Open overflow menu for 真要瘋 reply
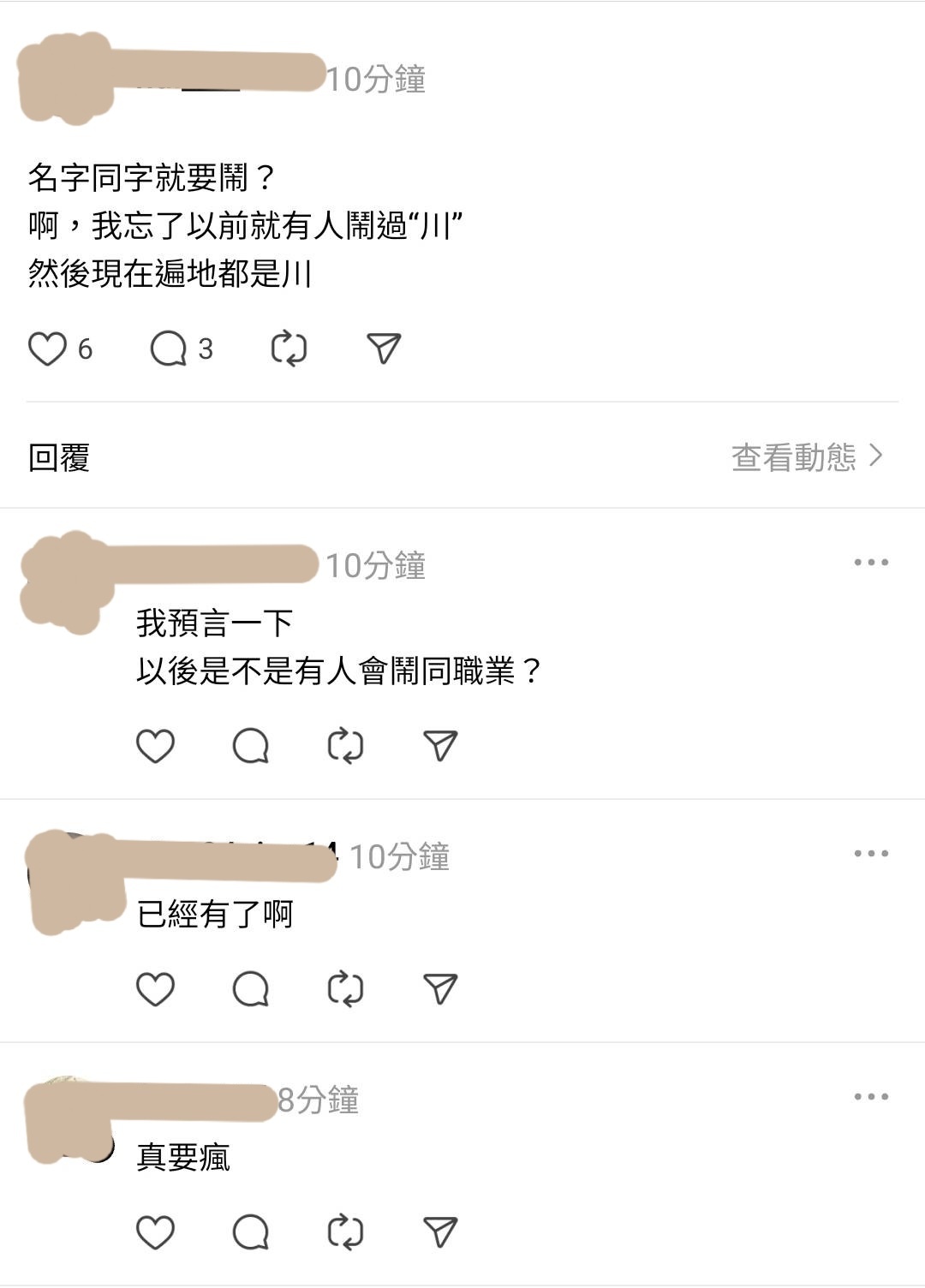Image resolution: width=925 pixels, height=1288 pixels. point(871,1097)
